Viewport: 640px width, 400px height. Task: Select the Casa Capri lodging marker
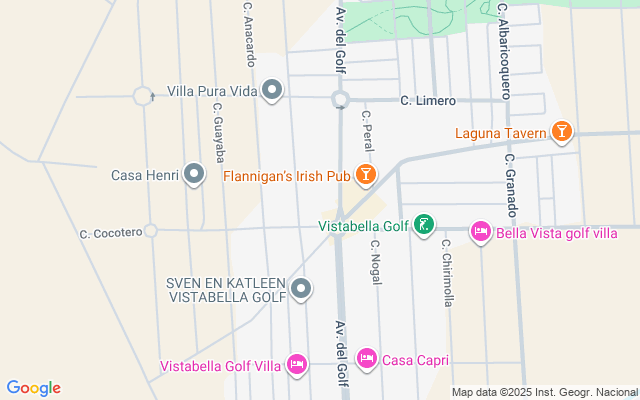point(366,359)
